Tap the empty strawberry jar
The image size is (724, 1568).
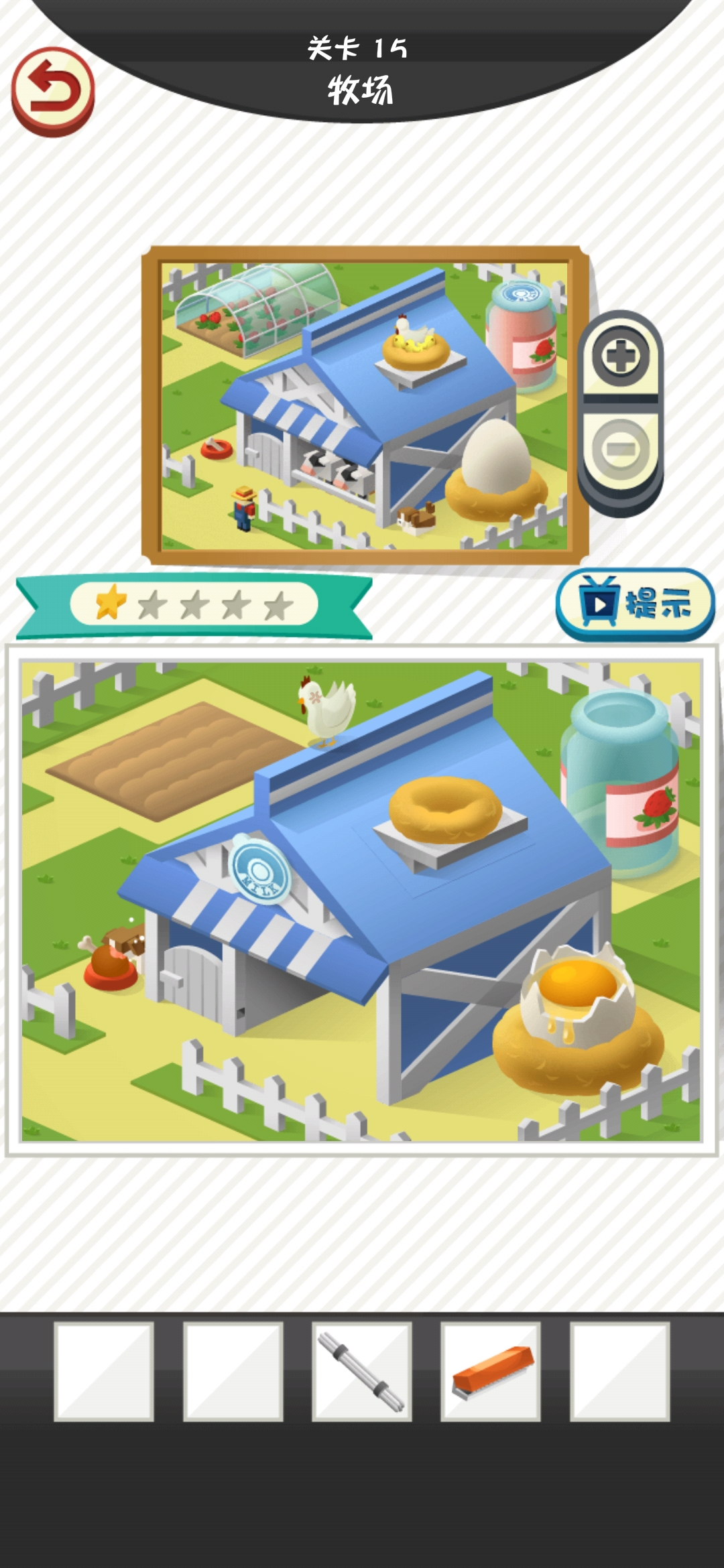point(620,784)
